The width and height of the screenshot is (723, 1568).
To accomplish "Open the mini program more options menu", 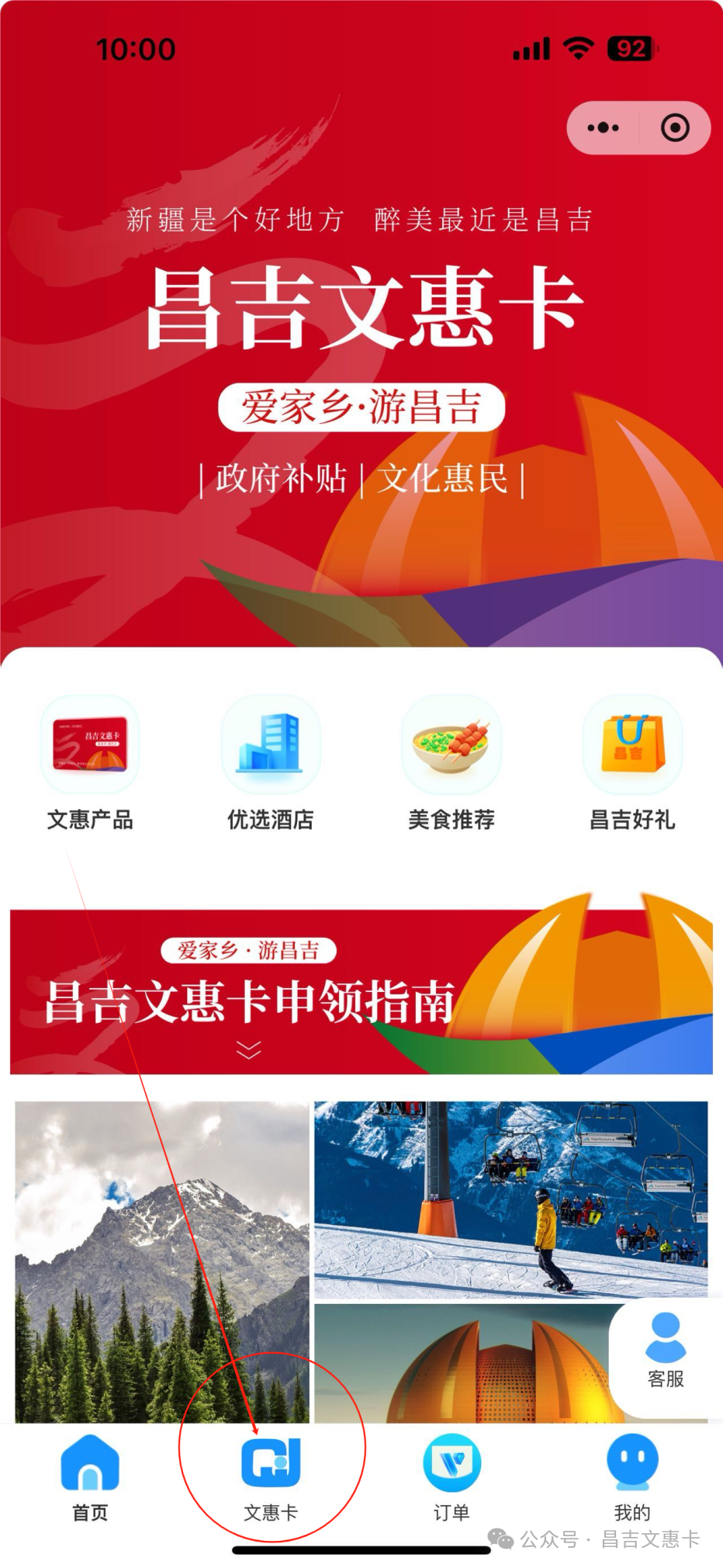I will click(603, 128).
